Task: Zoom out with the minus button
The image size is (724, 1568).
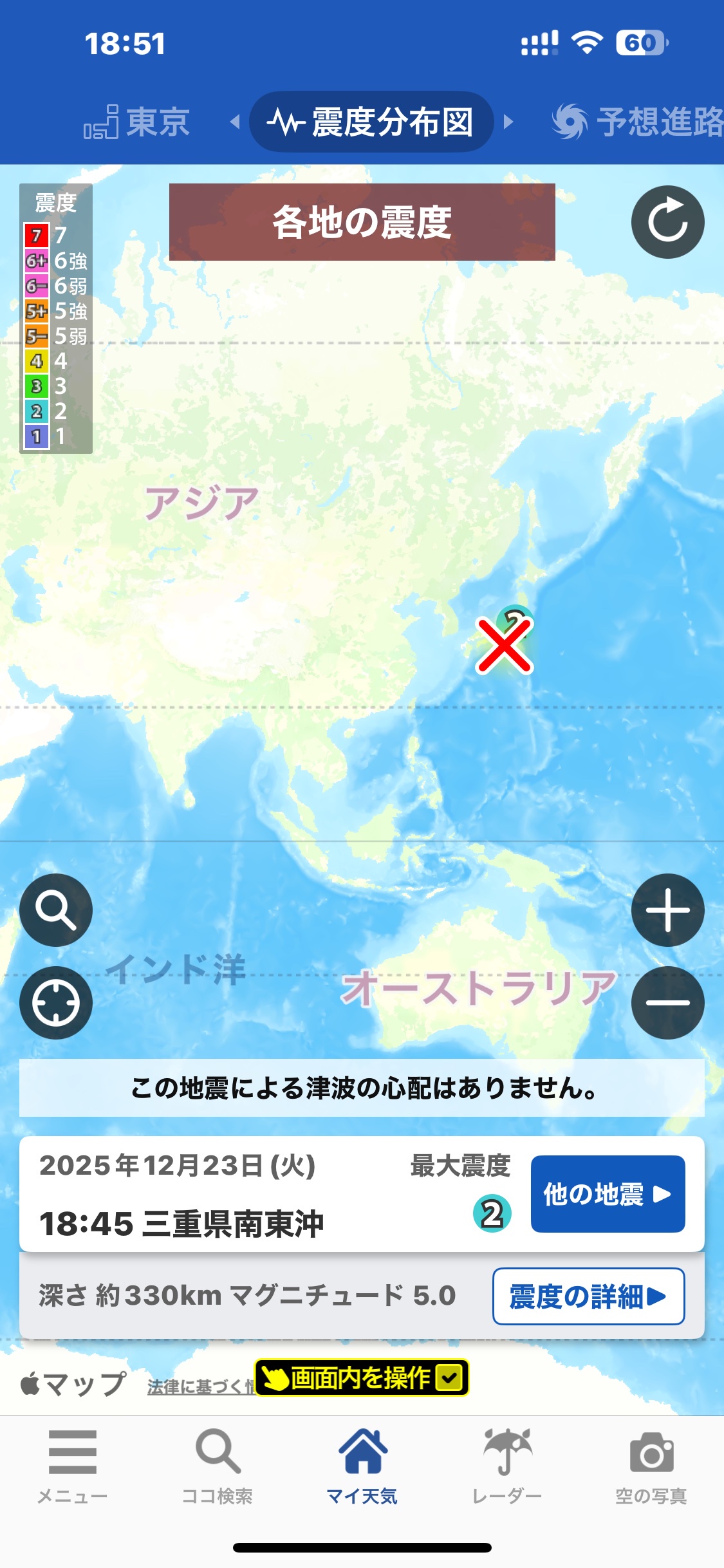Action: point(667,1002)
